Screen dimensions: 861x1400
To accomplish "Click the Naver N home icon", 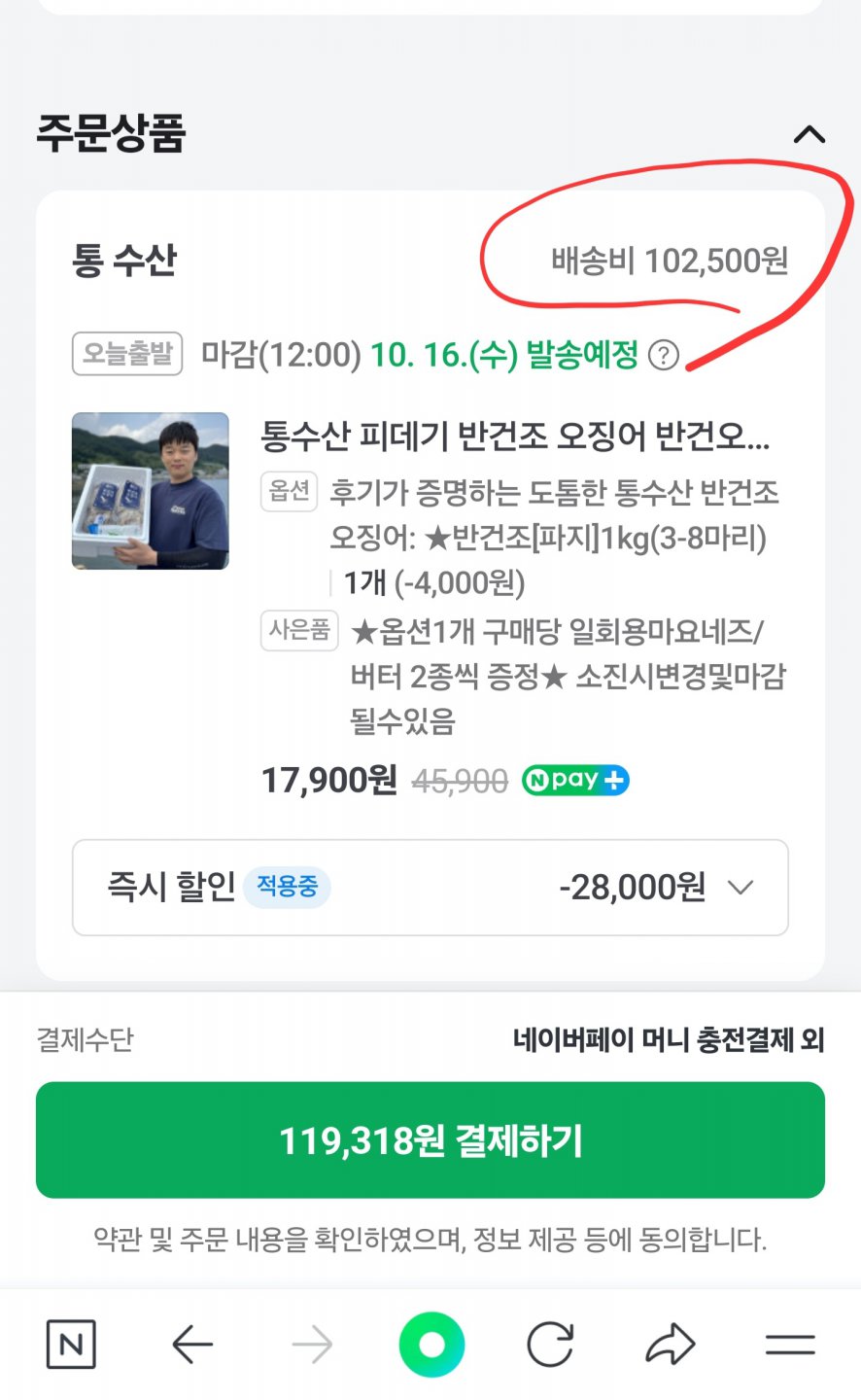I will tap(71, 1345).
